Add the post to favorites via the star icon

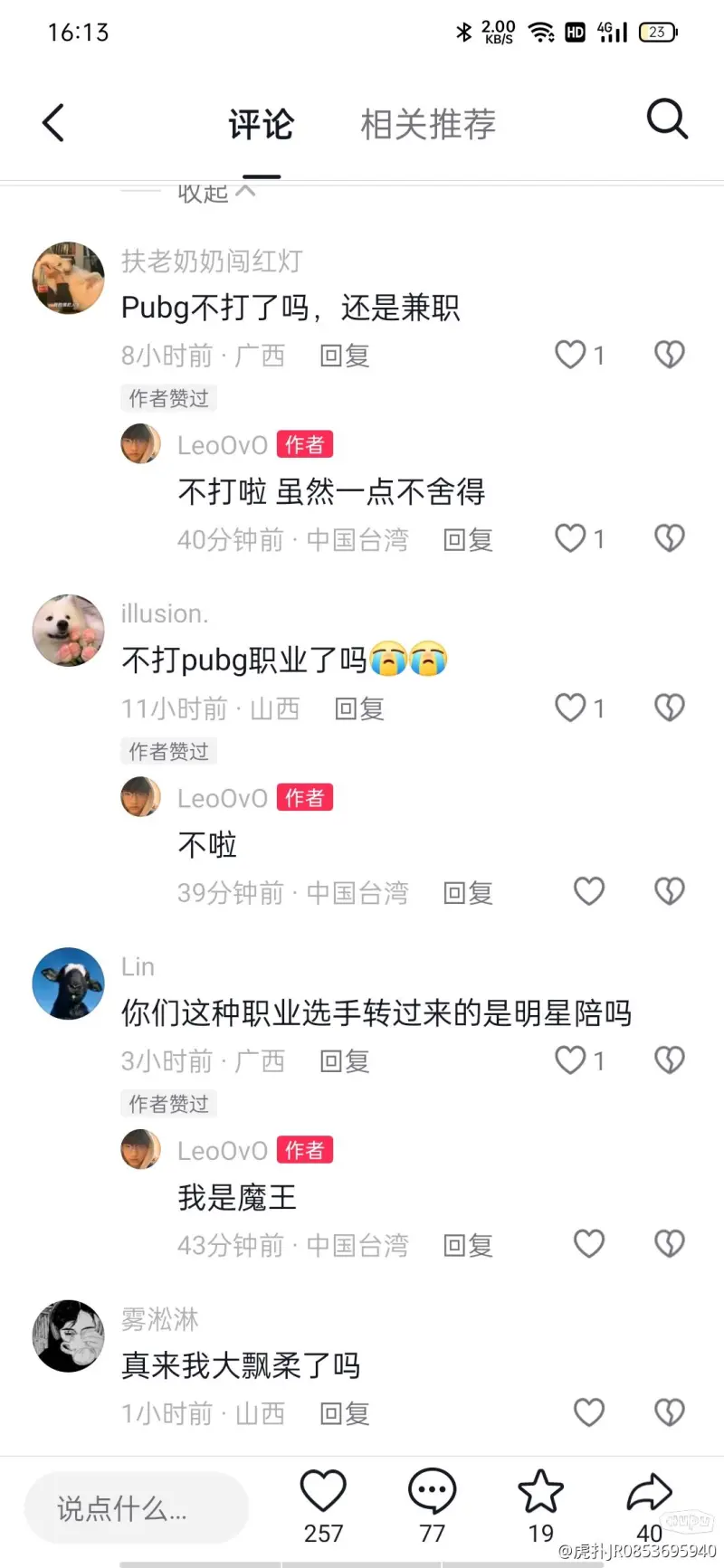click(540, 1493)
